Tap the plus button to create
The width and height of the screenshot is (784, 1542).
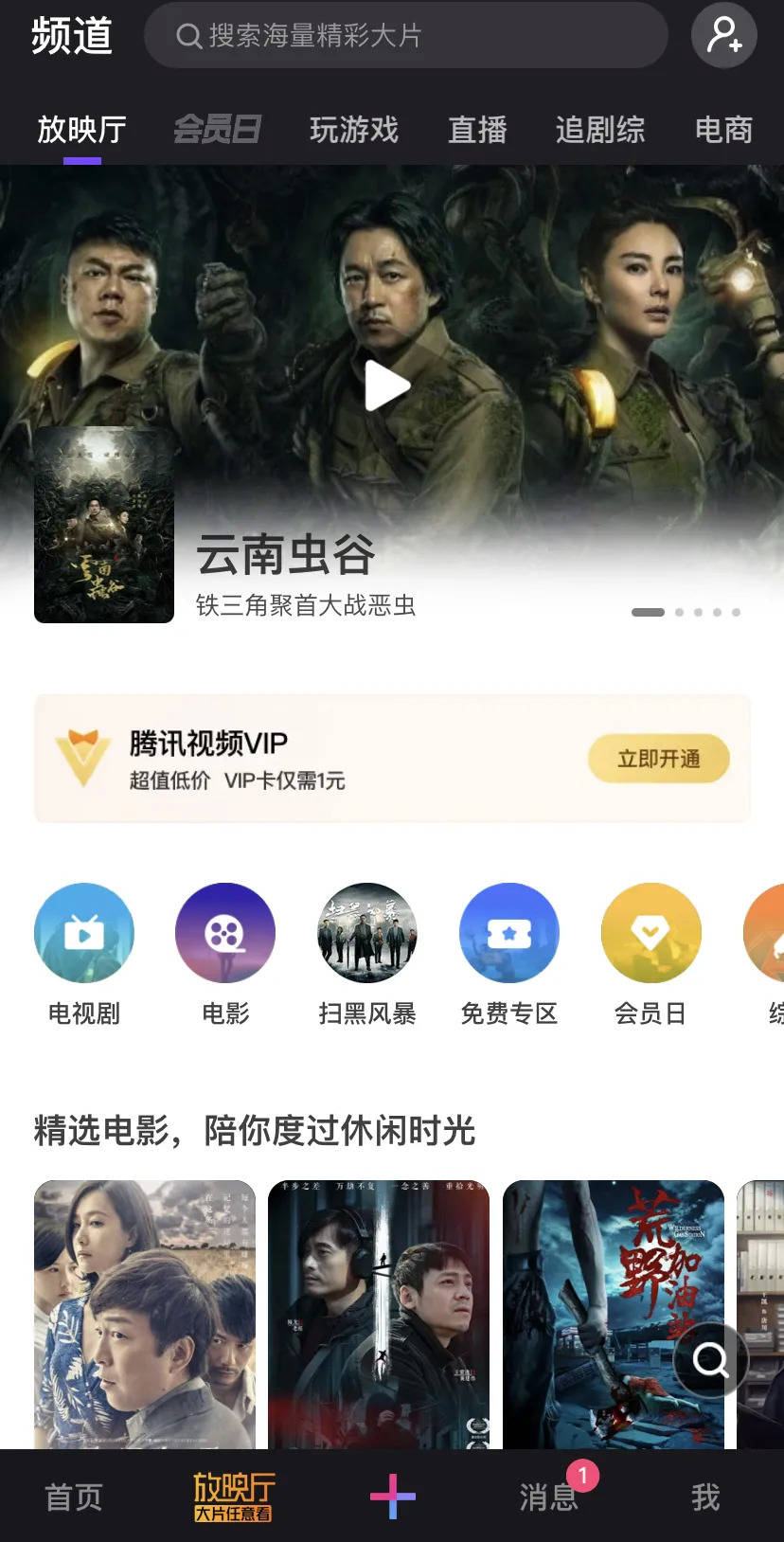[x=392, y=1497]
